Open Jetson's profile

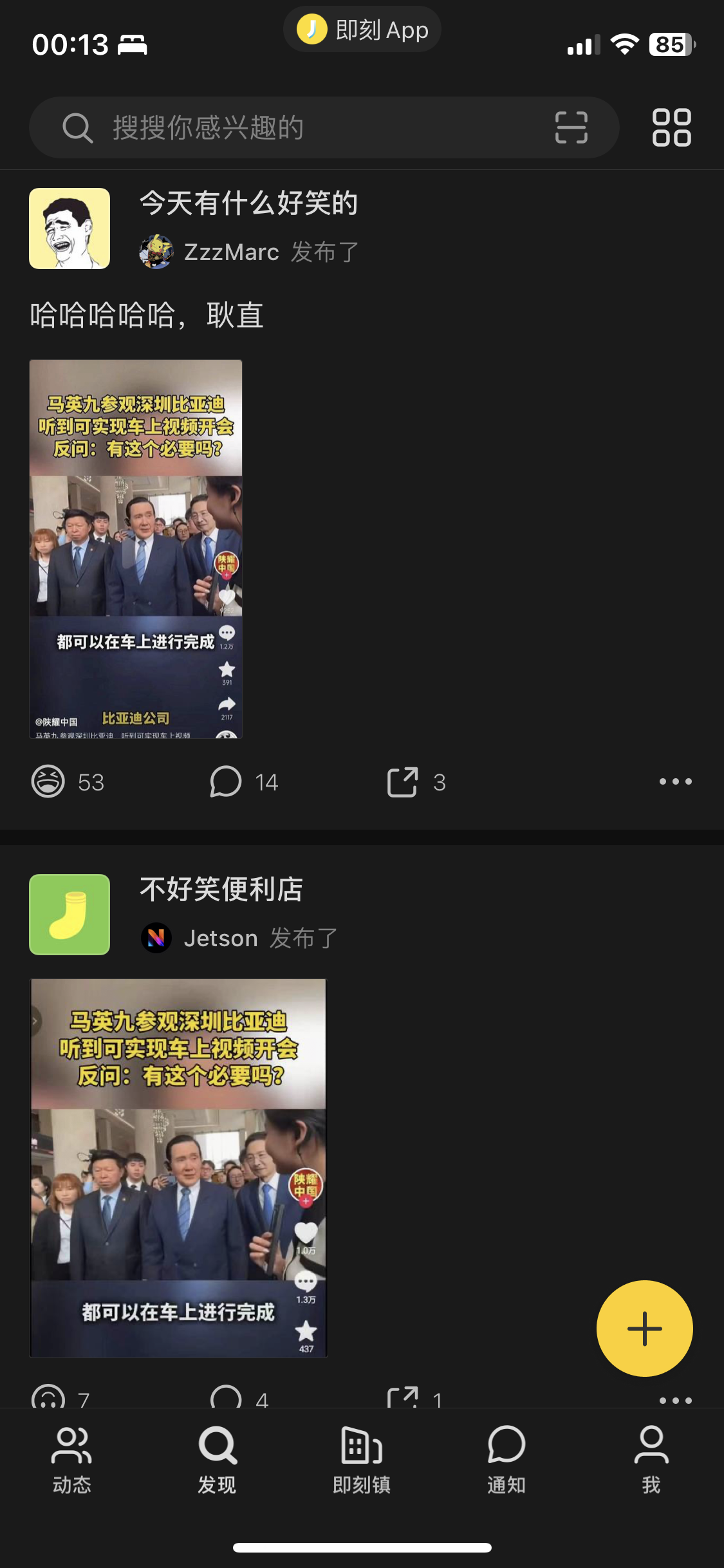point(199,938)
